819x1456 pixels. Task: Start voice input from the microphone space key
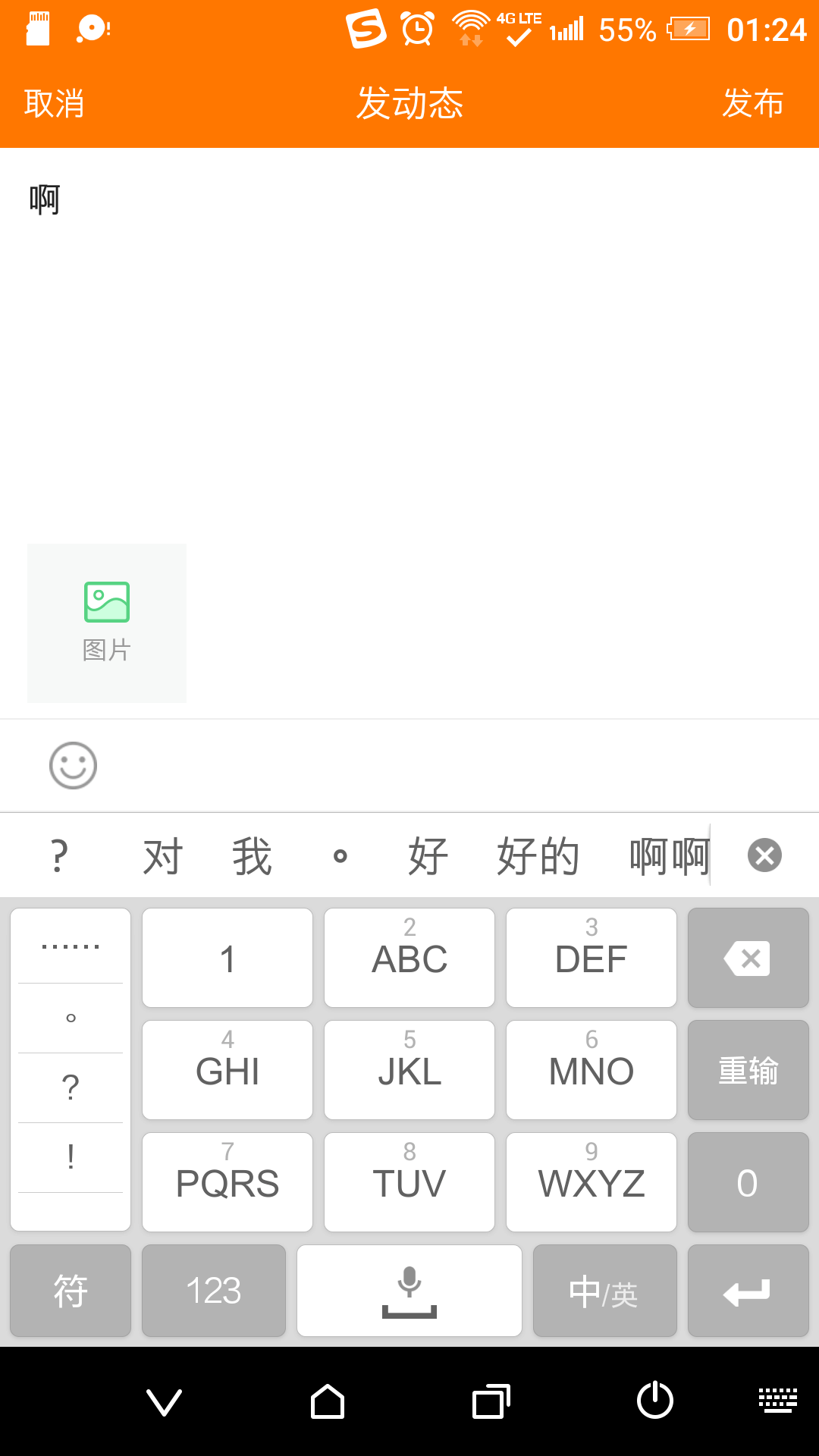tap(409, 1291)
